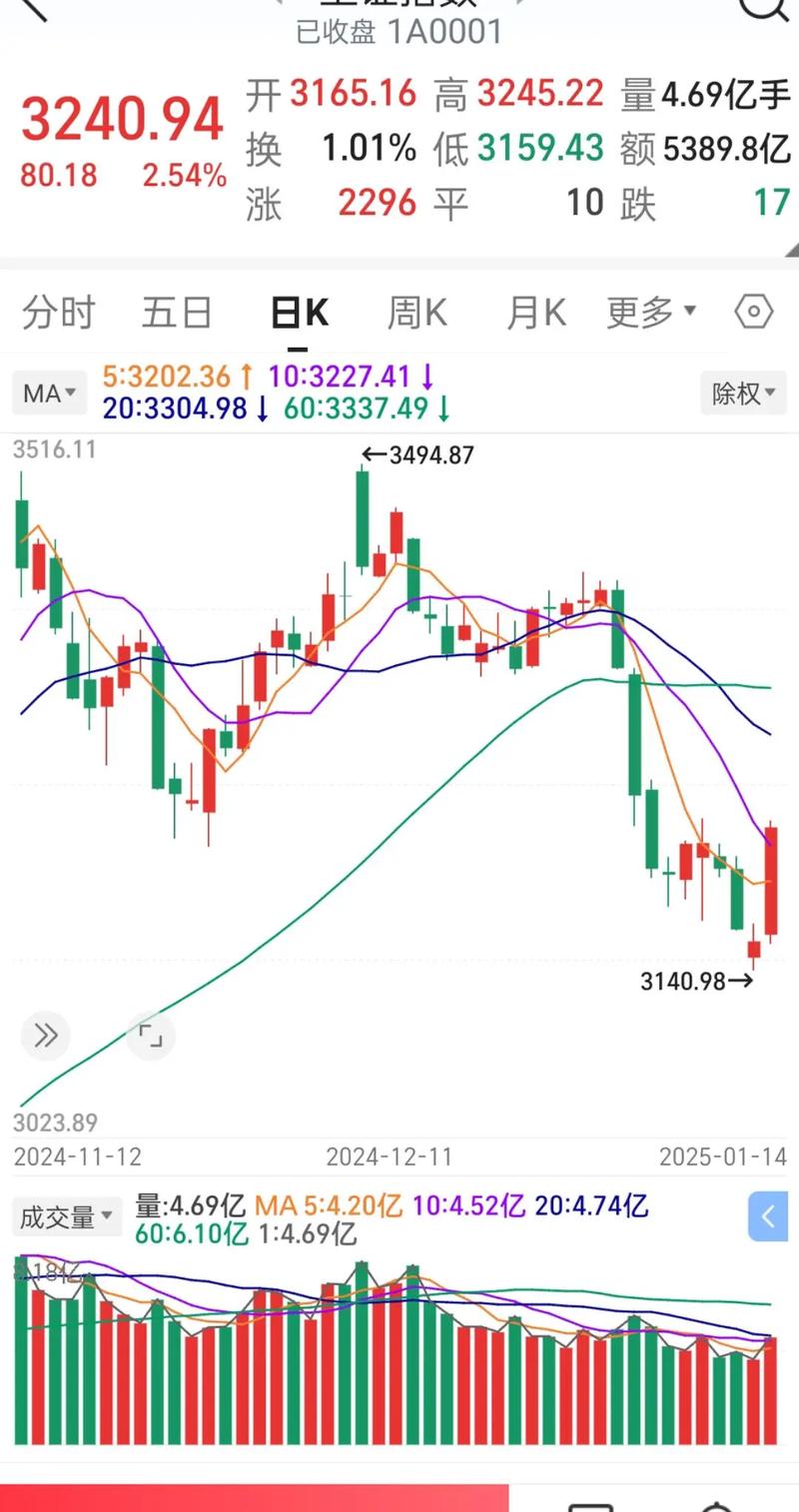Enter fullscreen chart mode

pos(150,1036)
